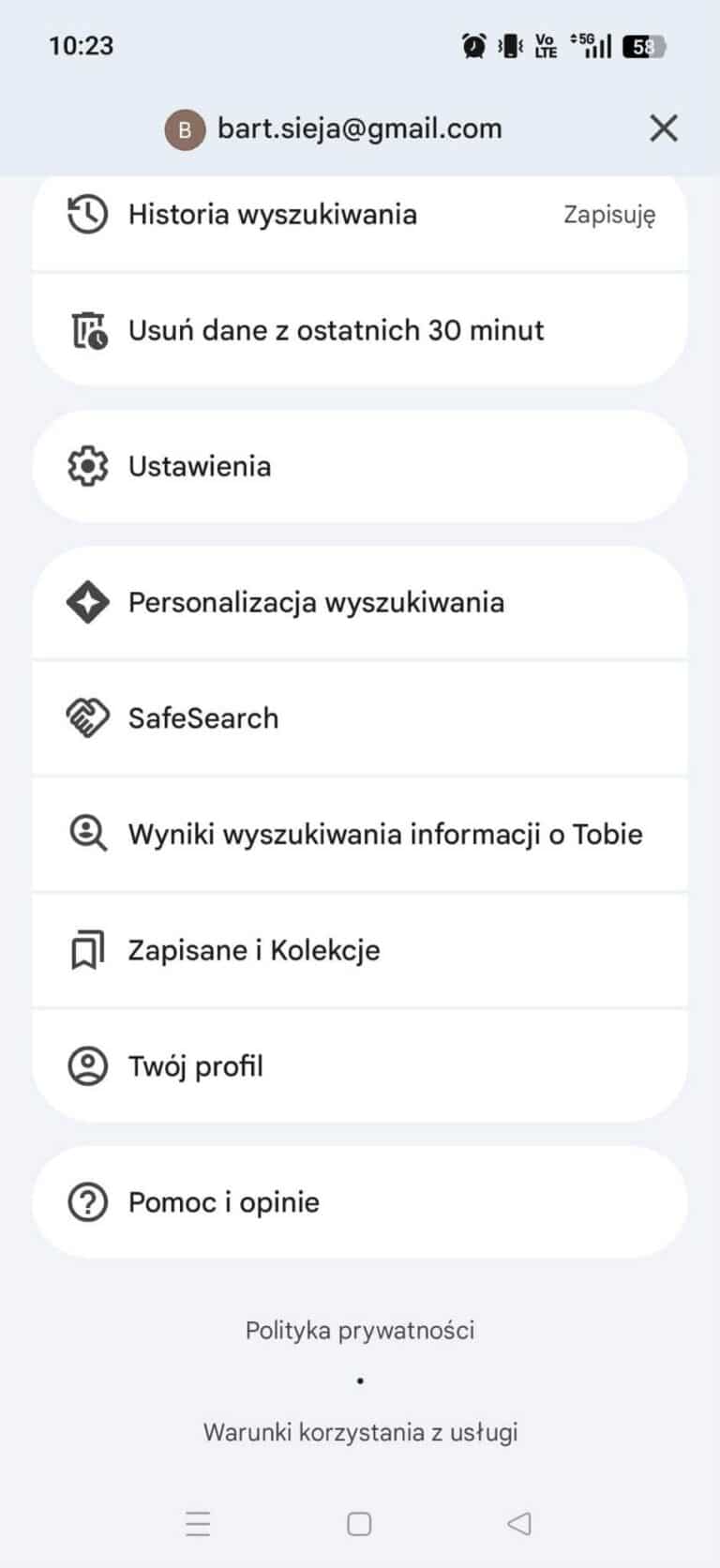This screenshot has height=1568, width=720.
Task: Tap the Pomoc i opinie question mark icon
Action: [86, 1201]
